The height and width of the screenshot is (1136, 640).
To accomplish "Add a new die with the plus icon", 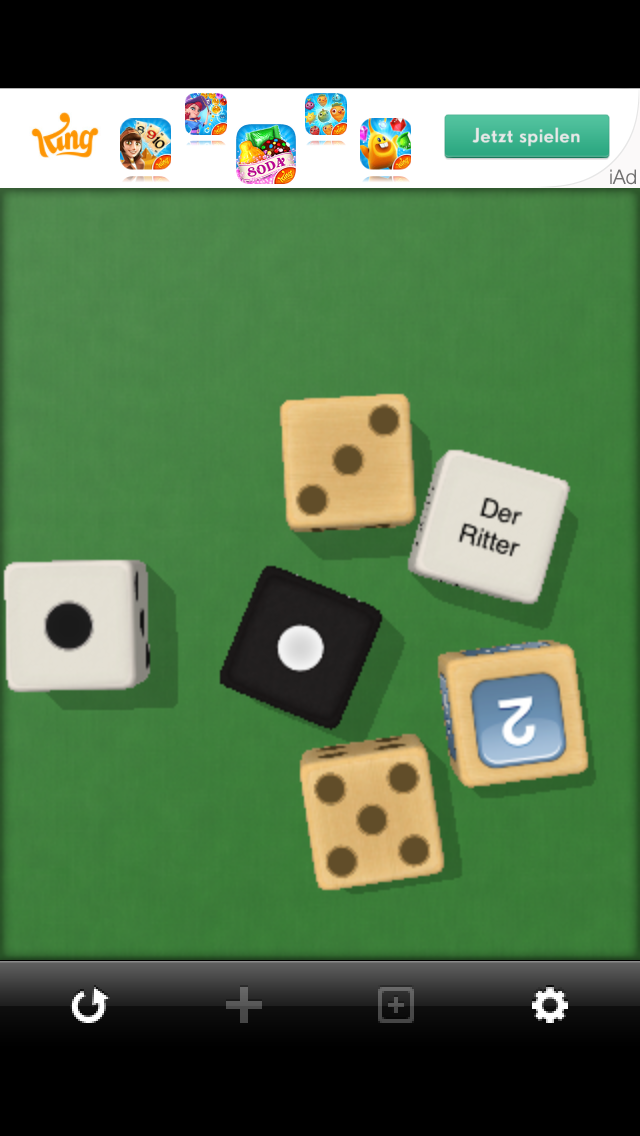I will click(244, 1005).
